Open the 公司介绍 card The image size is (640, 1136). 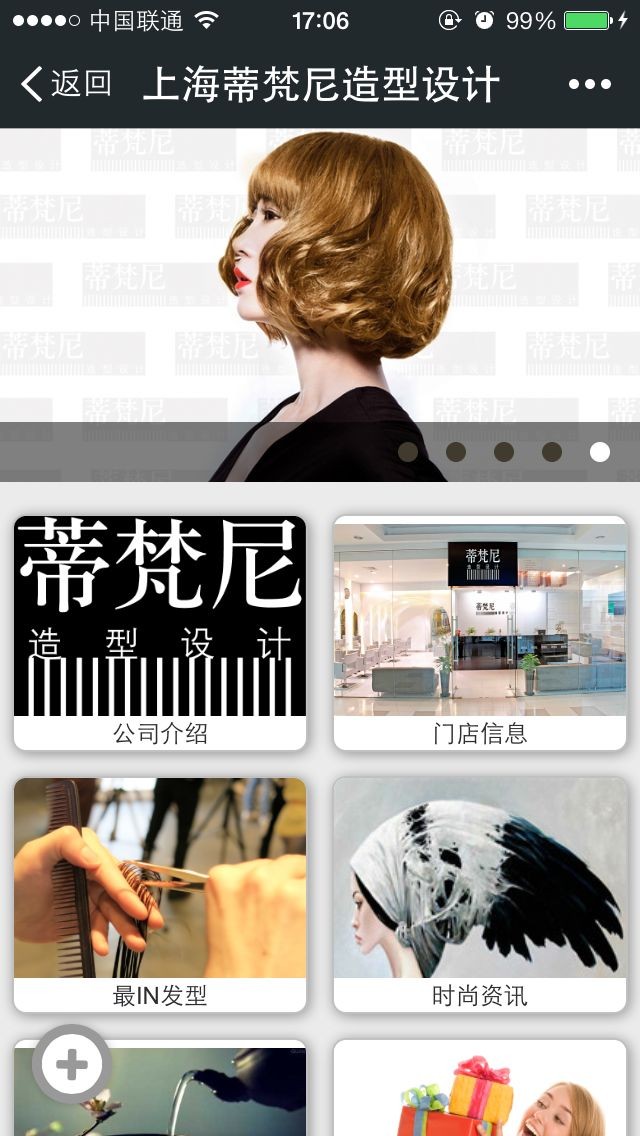tap(160, 632)
